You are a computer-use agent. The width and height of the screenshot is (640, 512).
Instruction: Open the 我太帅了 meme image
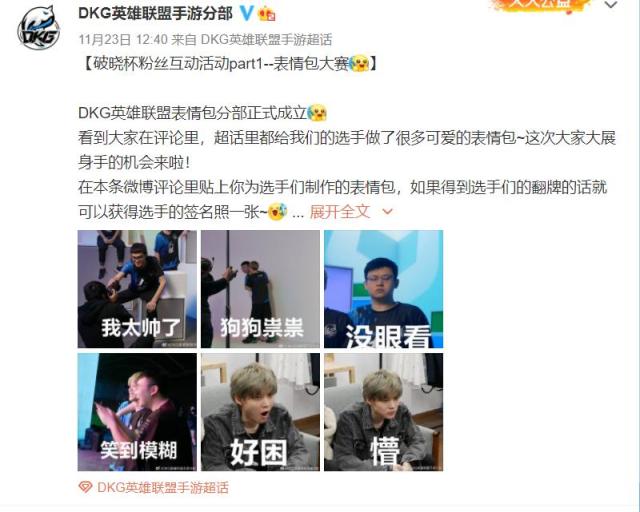point(136,289)
